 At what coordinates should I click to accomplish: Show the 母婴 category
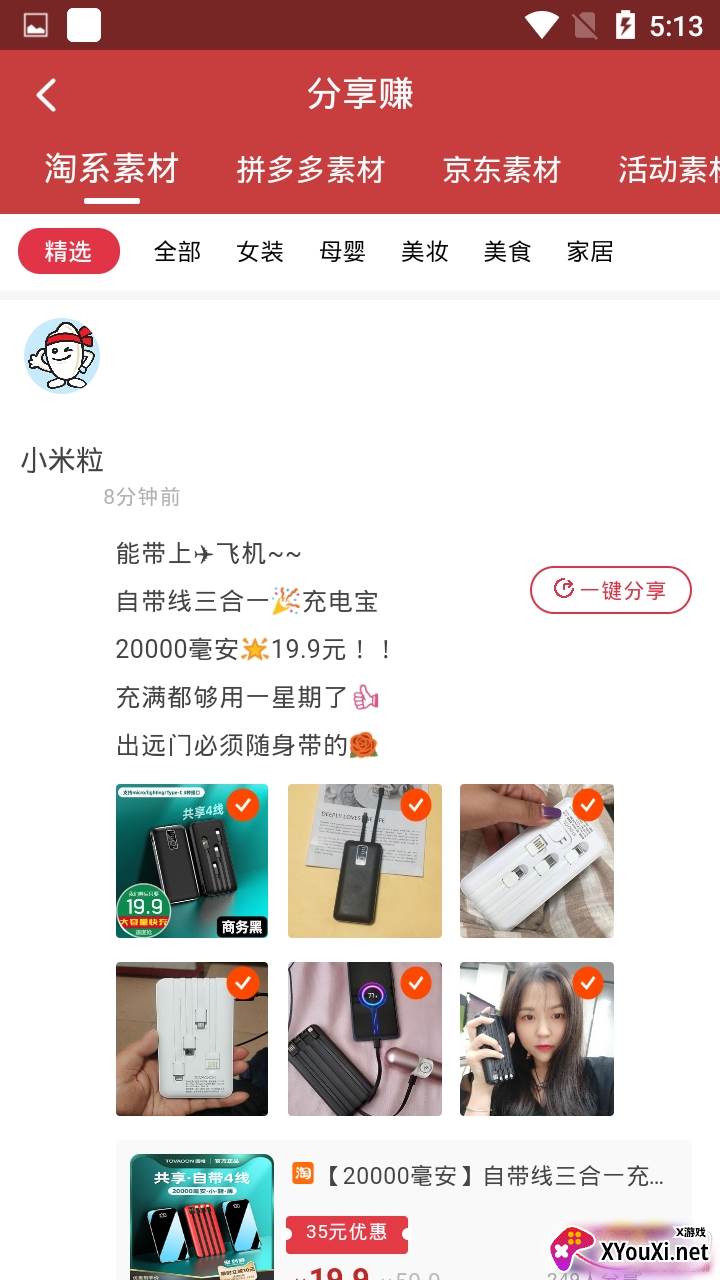tap(342, 251)
